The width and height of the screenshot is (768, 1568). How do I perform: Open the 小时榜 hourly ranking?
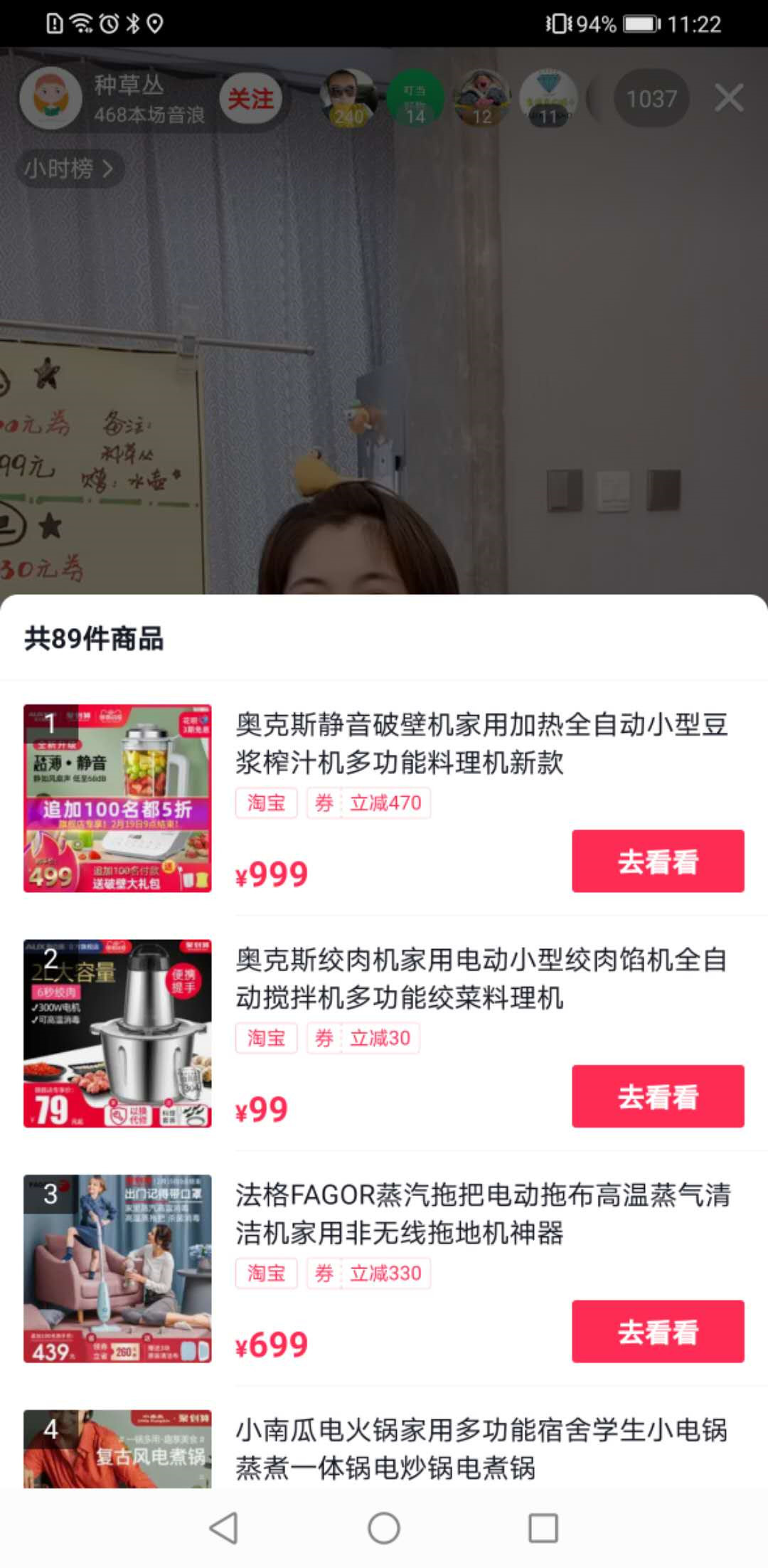point(69,169)
